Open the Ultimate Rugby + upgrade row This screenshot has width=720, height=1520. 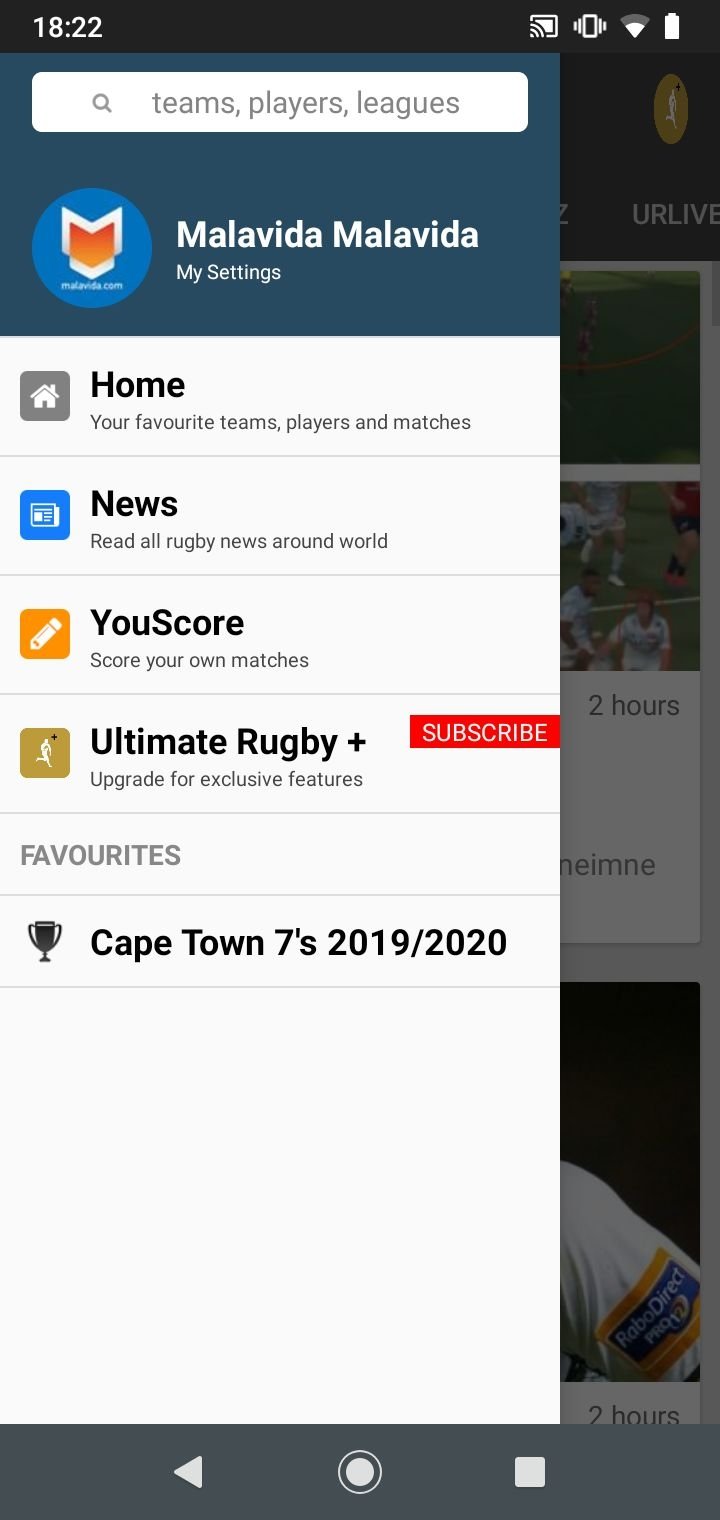[x=226, y=754]
